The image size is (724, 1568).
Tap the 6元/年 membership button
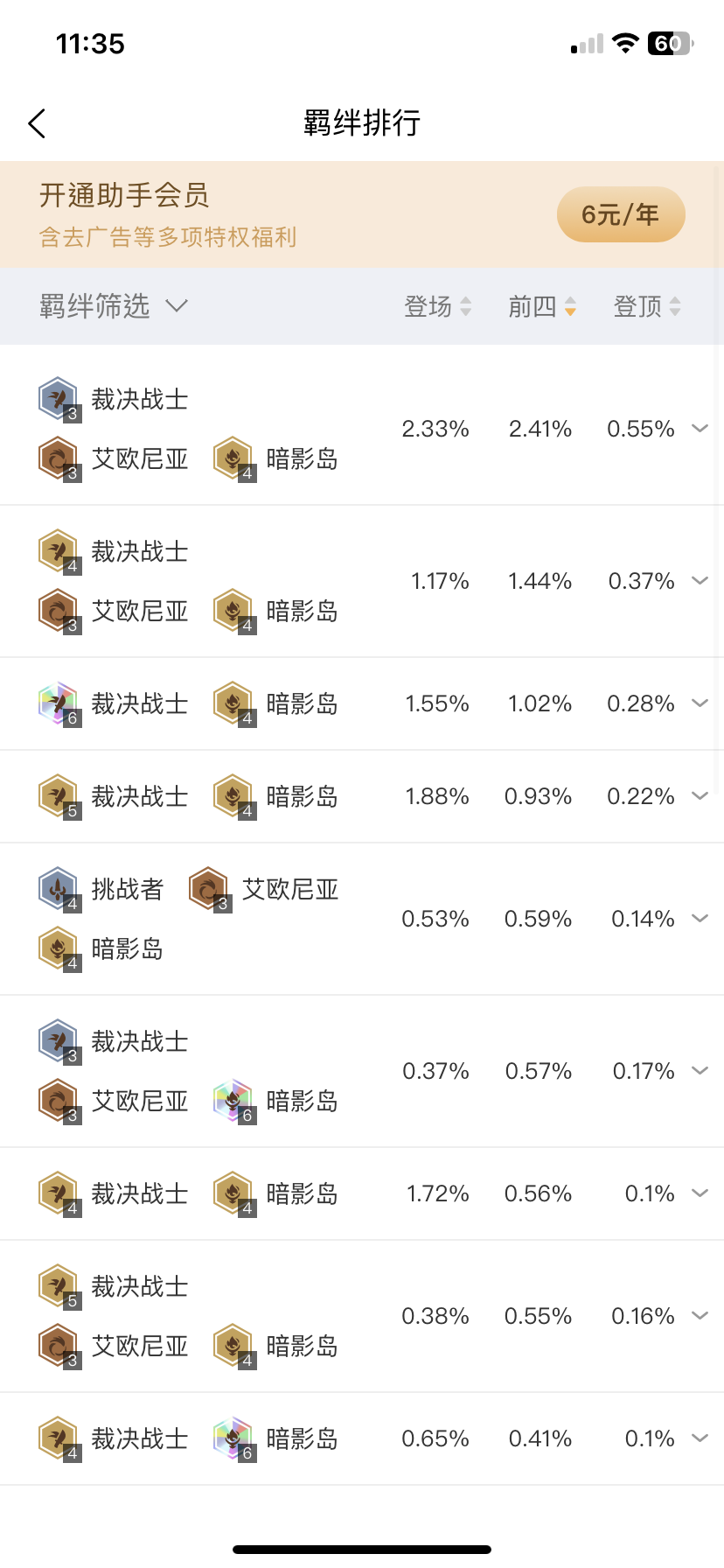click(621, 214)
